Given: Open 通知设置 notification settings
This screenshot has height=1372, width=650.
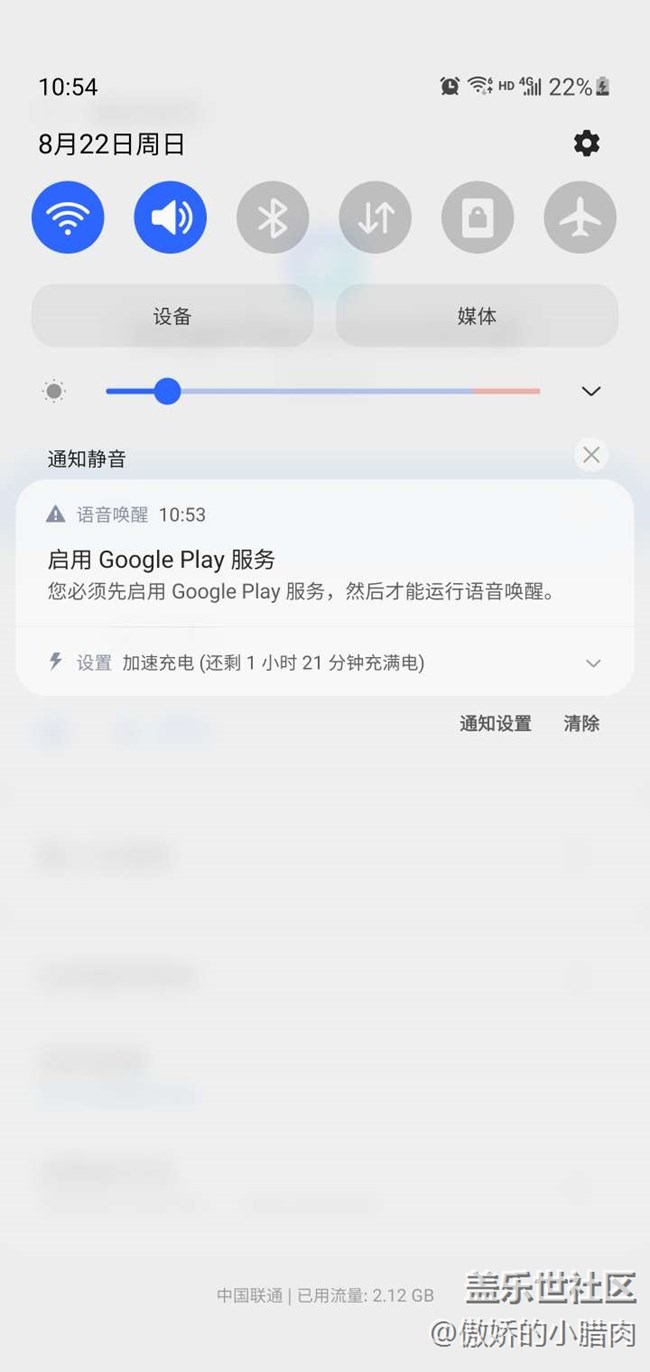Looking at the screenshot, I should pos(495,724).
